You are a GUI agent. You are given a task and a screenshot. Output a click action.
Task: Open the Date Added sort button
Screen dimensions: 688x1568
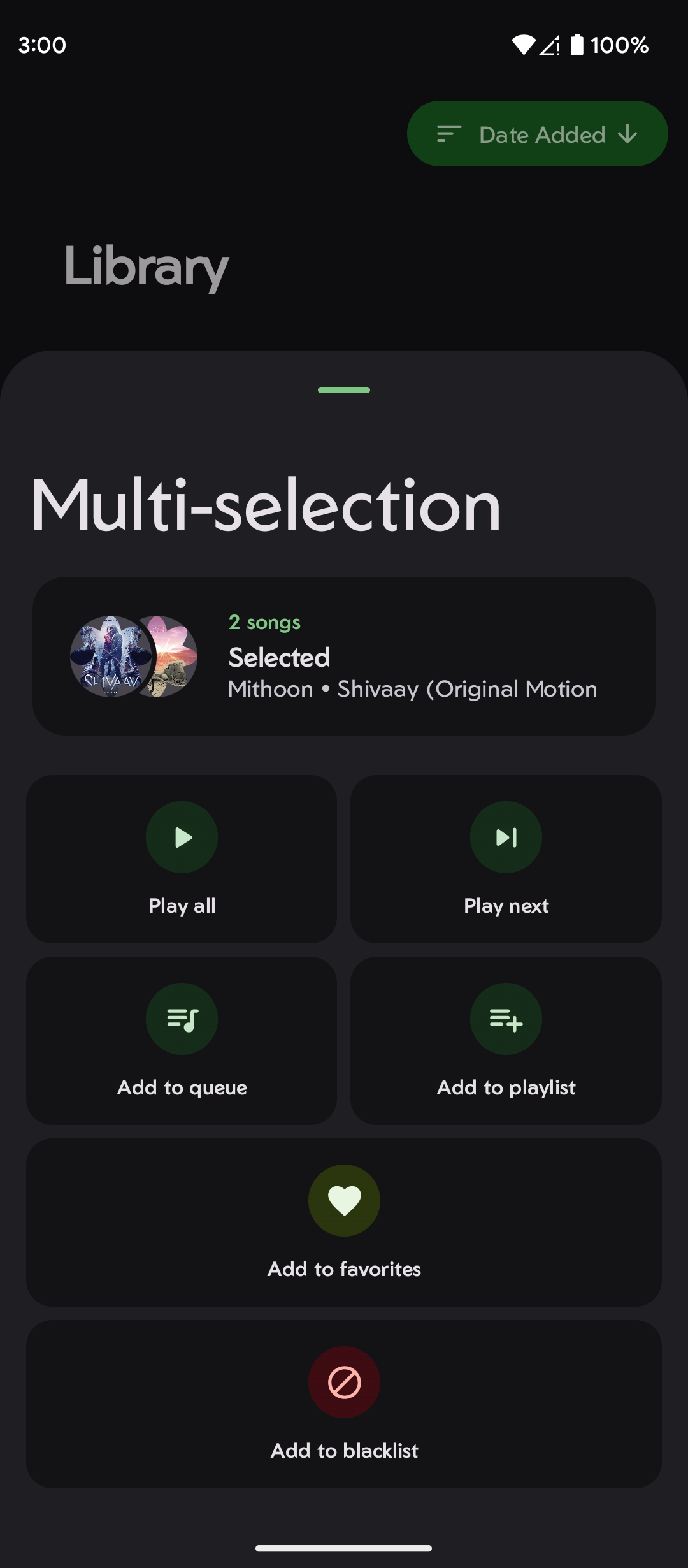pos(537,134)
